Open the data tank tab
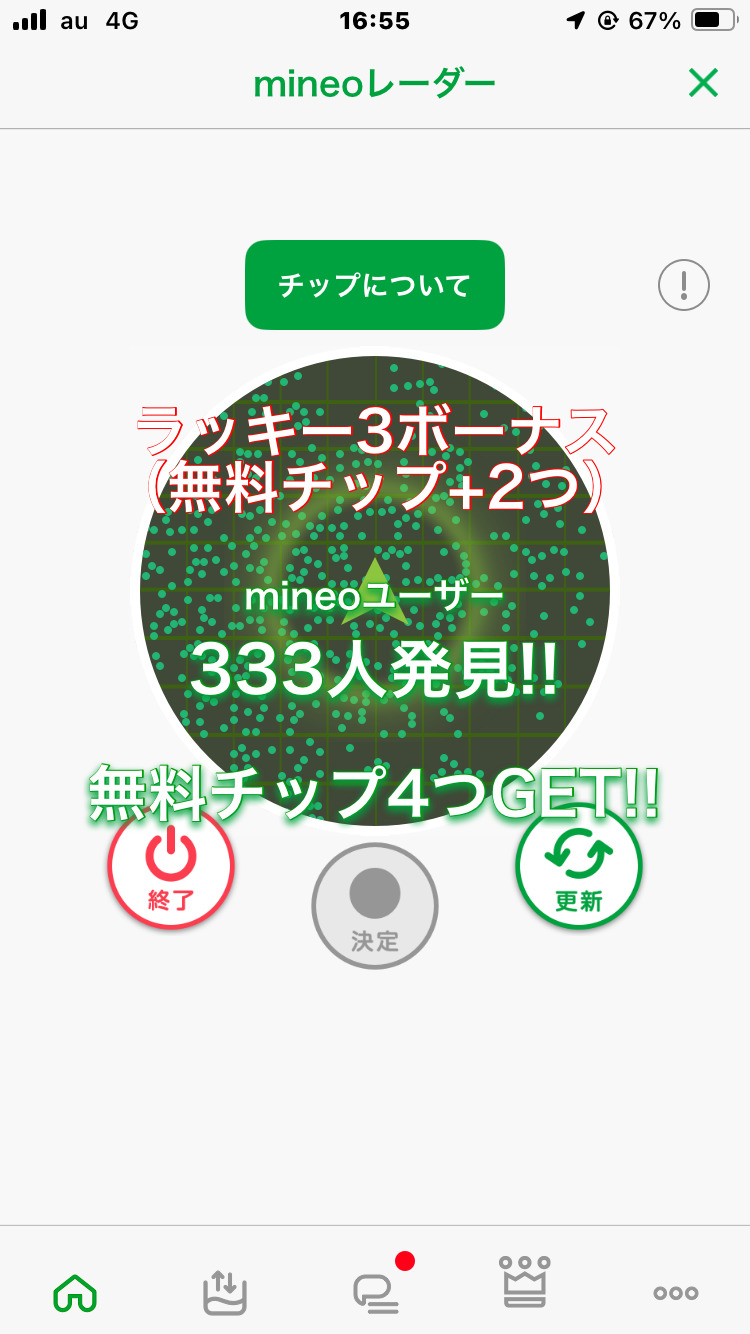750x1334 pixels. tap(224, 1292)
